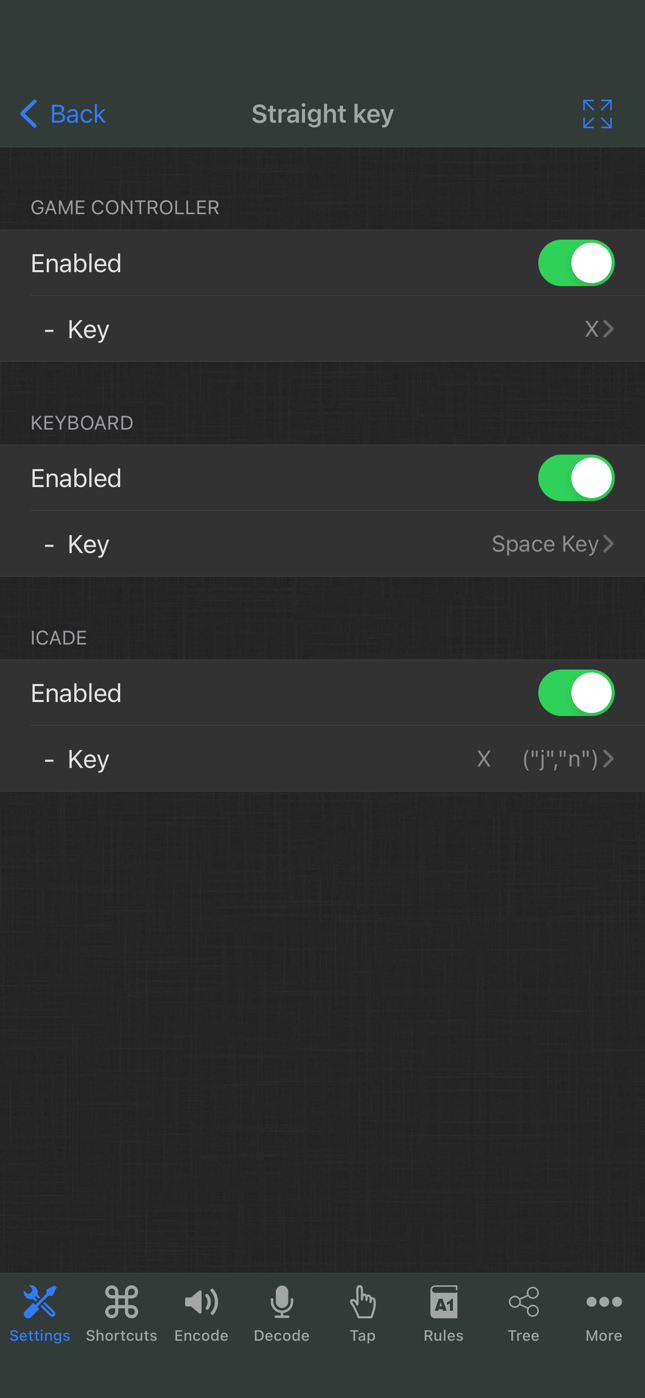Image resolution: width=645 pixels, height=1398 pixels.
Task: Go back to the previous screen
Action: point(62,114)
